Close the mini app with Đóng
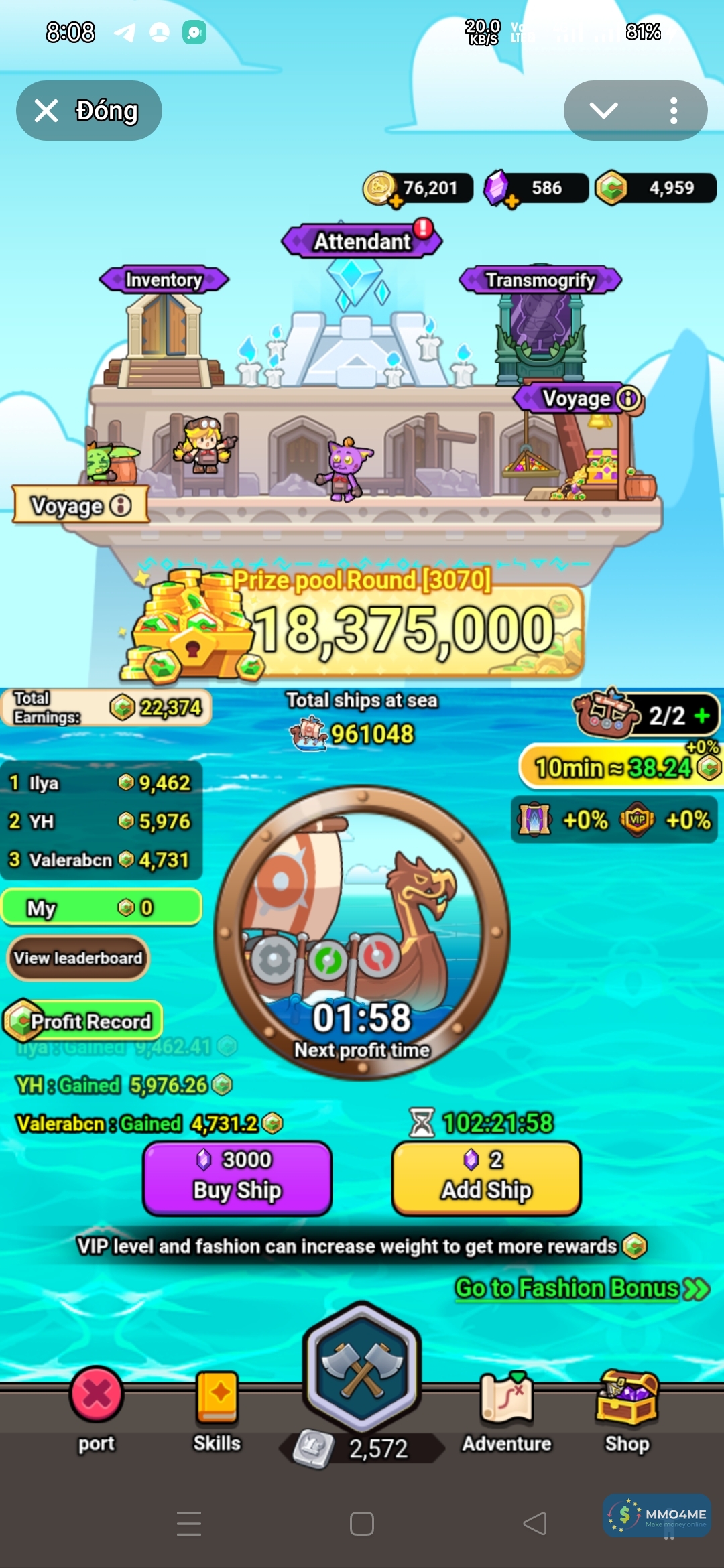Viewport: 724px width, 1568px height. [x=88, y=111]
